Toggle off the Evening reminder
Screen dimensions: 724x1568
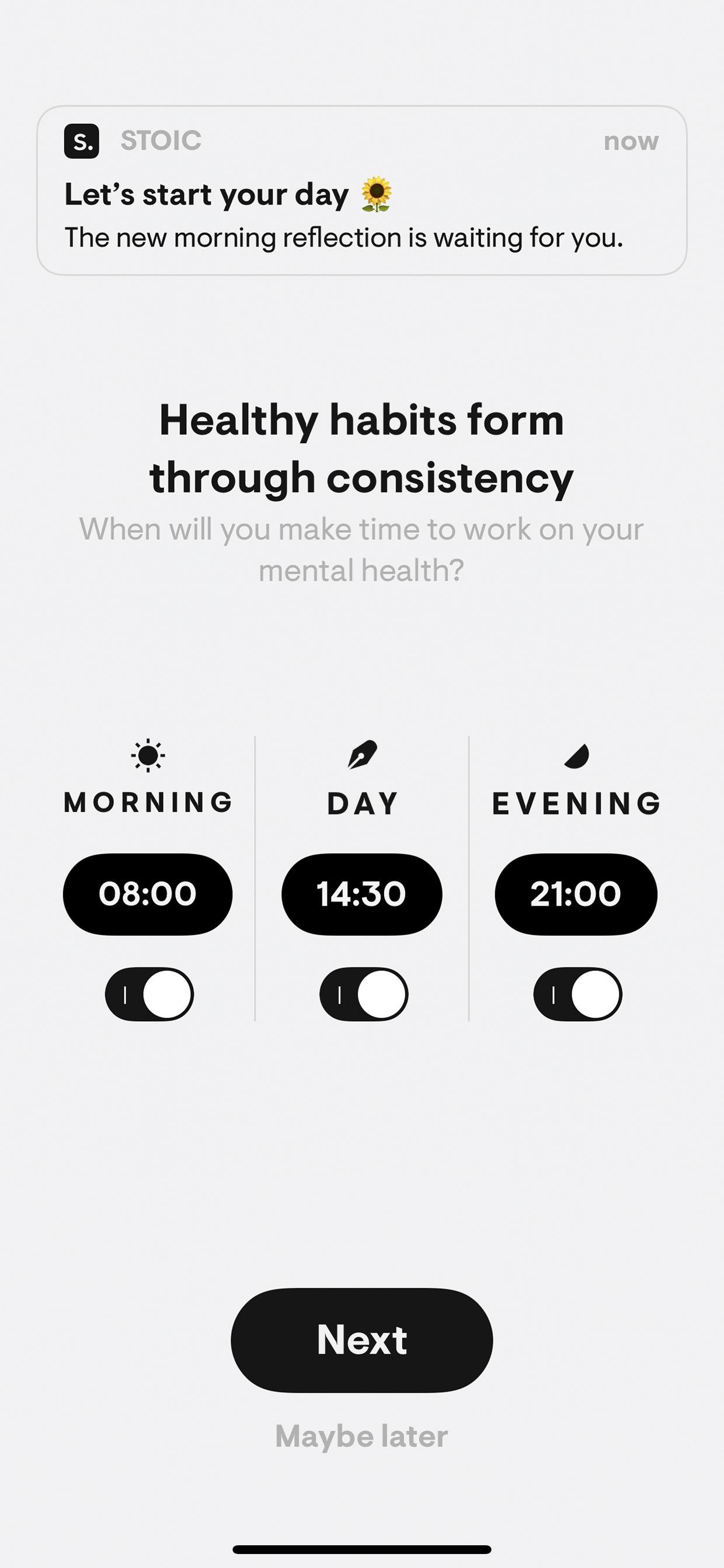coord(577,994)
